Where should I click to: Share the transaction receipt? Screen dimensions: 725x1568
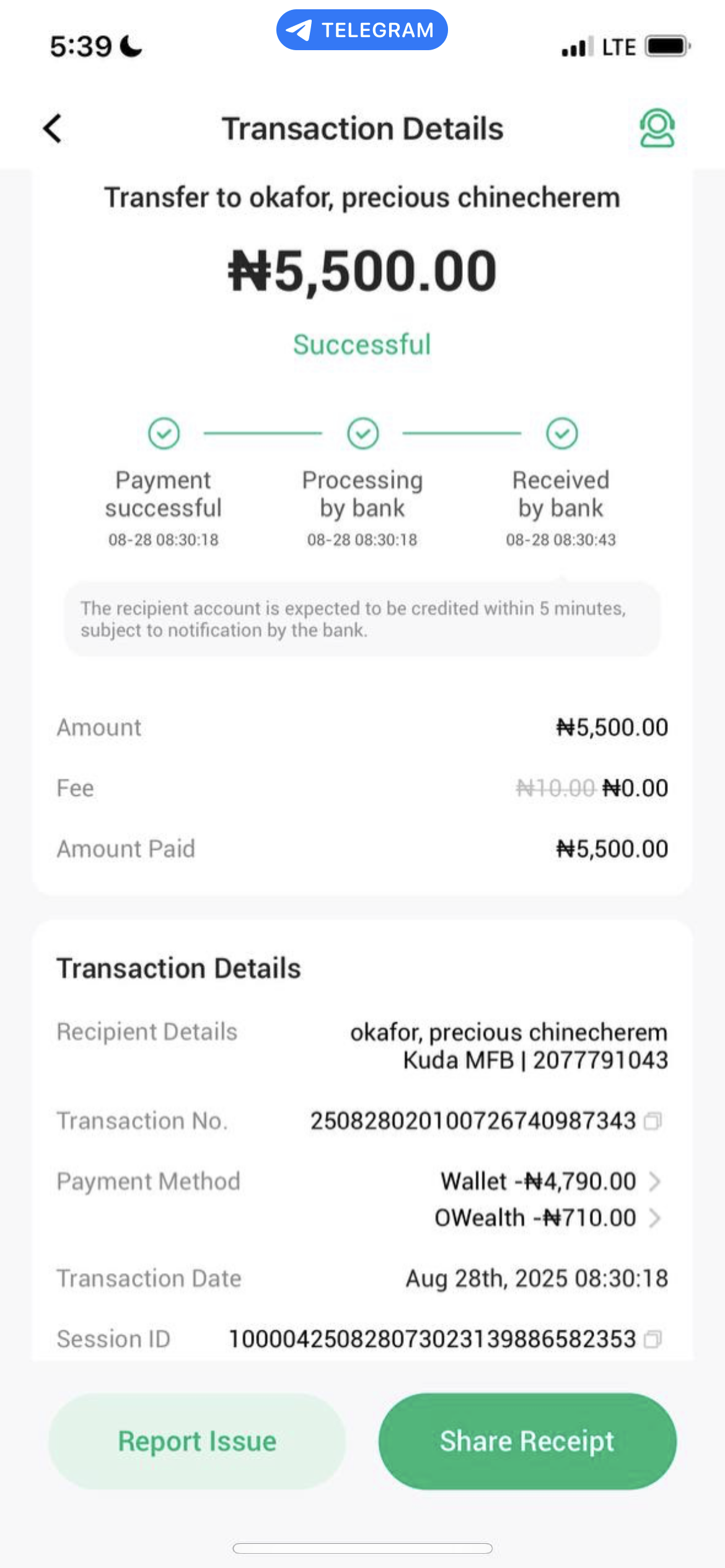[x=527, y=1441]
